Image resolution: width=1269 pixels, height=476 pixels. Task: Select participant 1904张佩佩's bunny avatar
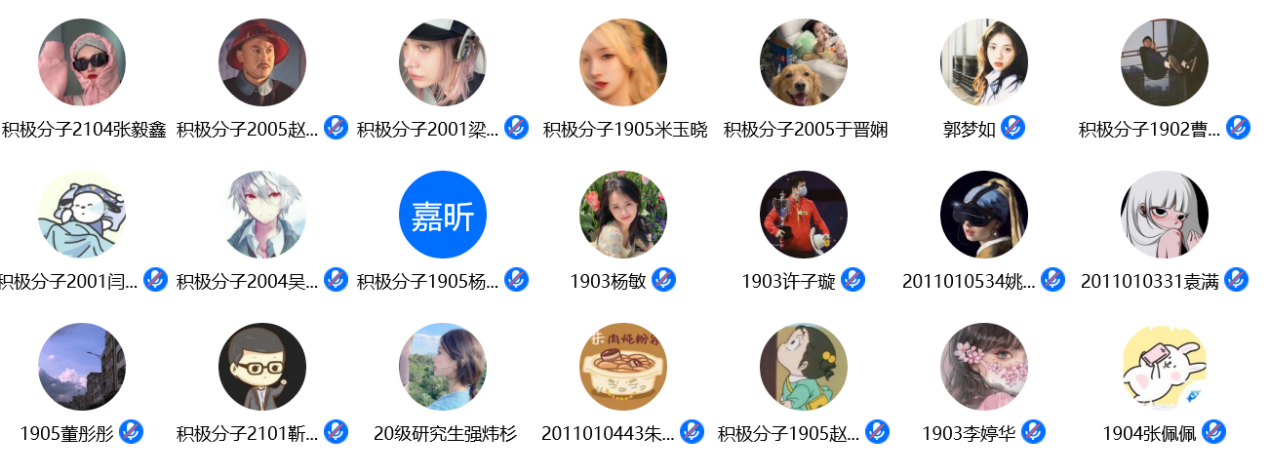pos(1164,366)
